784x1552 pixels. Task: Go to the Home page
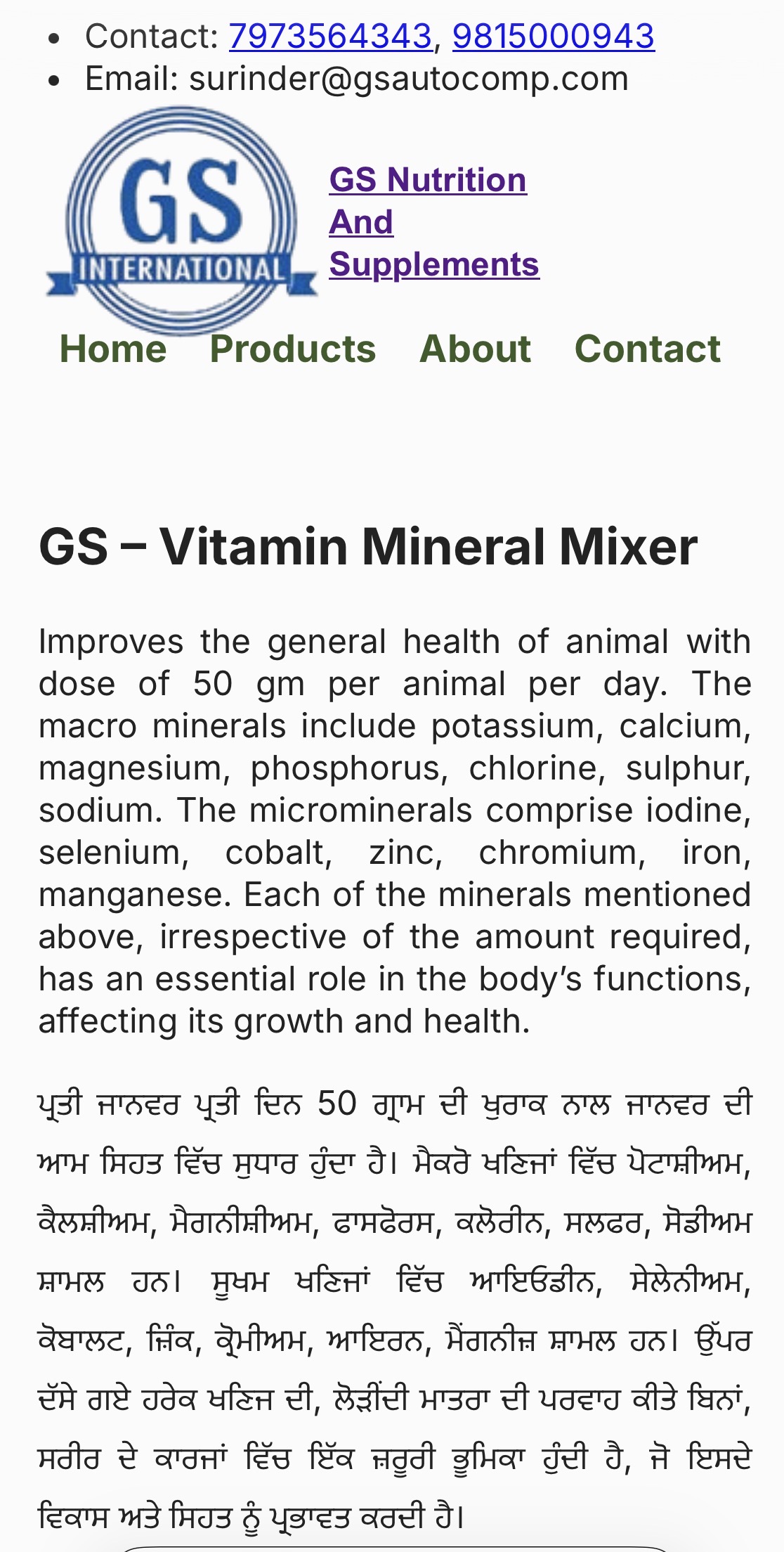point(113,349)
